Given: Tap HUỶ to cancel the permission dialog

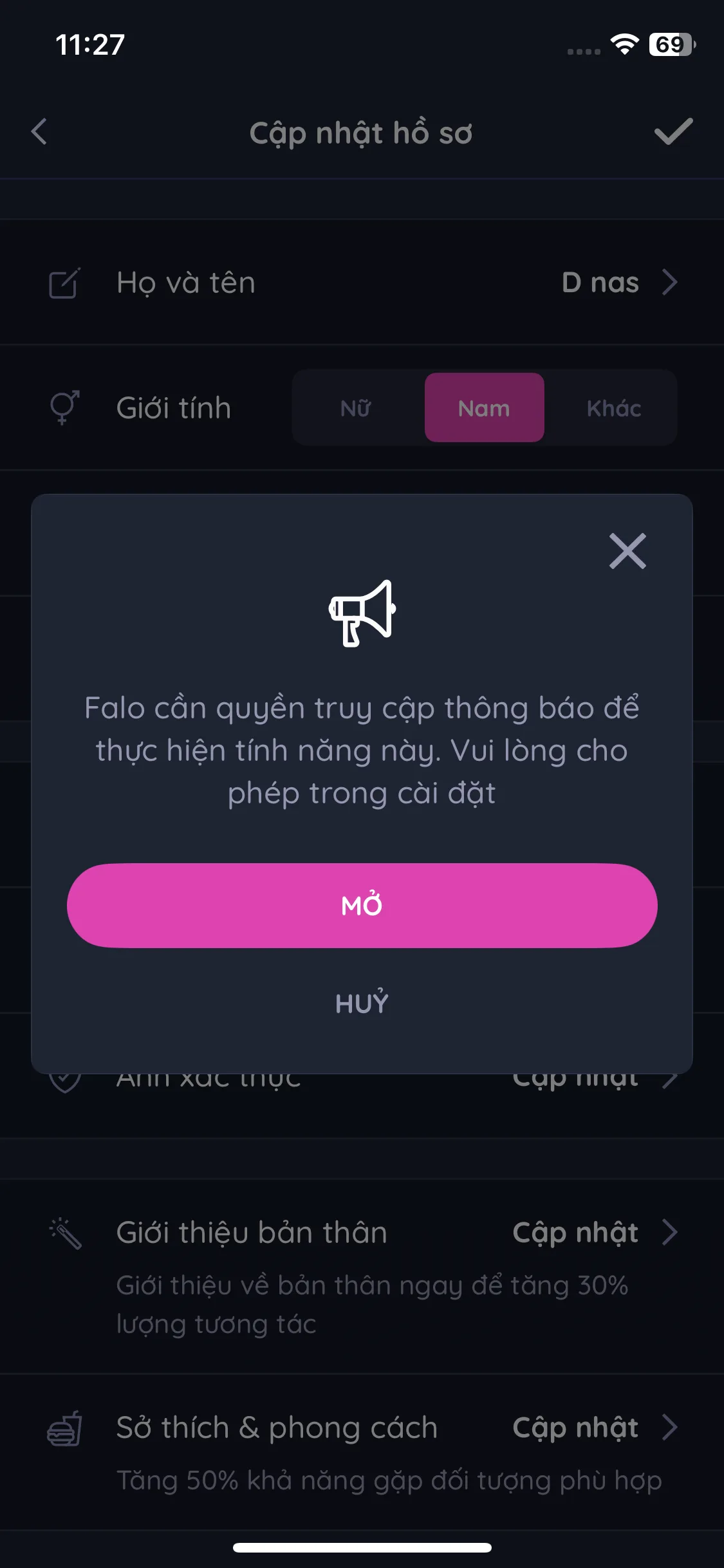Looking at the screenshot, I should click(362, 1003).
